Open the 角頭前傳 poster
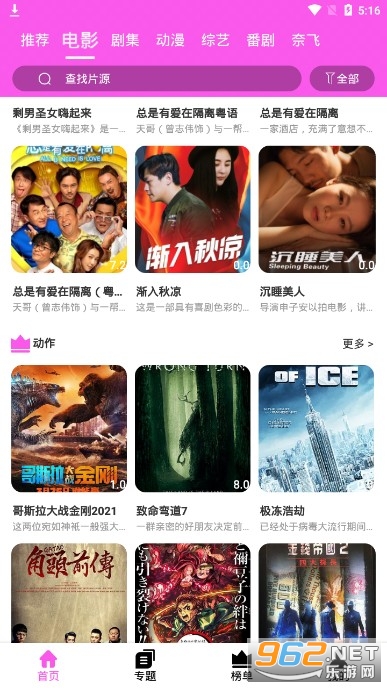387x688 pixels. (x=69, y=593)
